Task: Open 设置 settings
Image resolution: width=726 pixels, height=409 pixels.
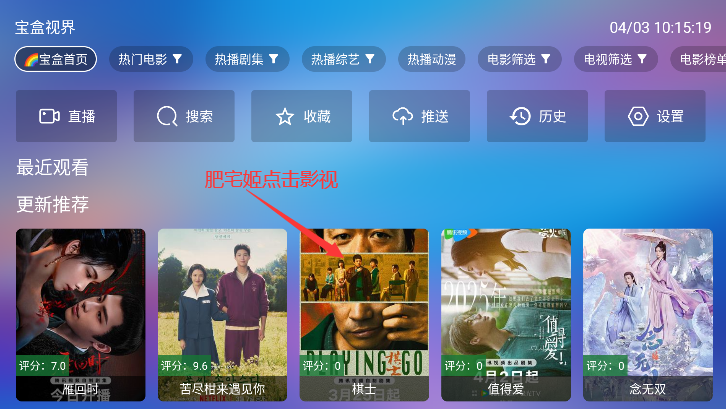Action: (655, 116)
